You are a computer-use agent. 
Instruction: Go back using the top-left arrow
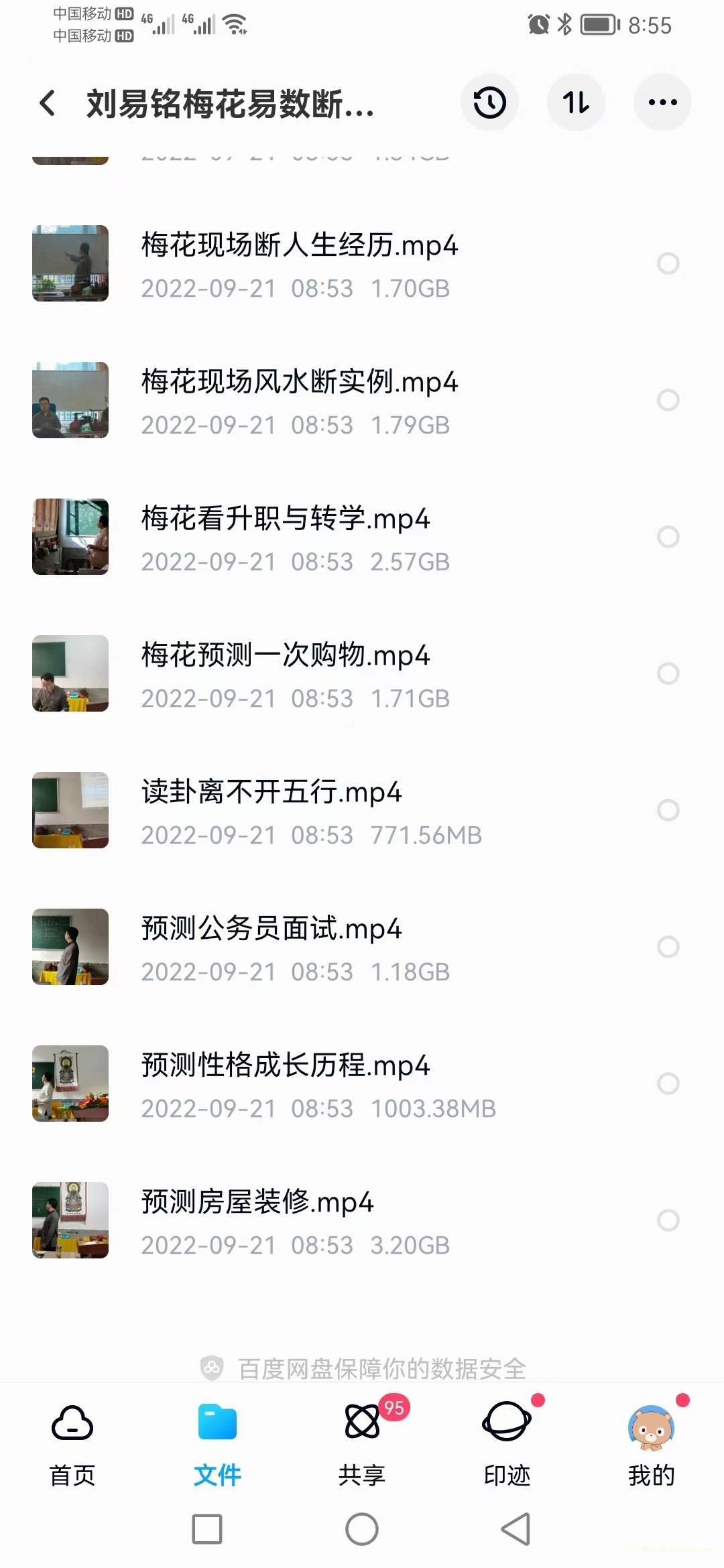pyautogui.click(x=48, y=103)
